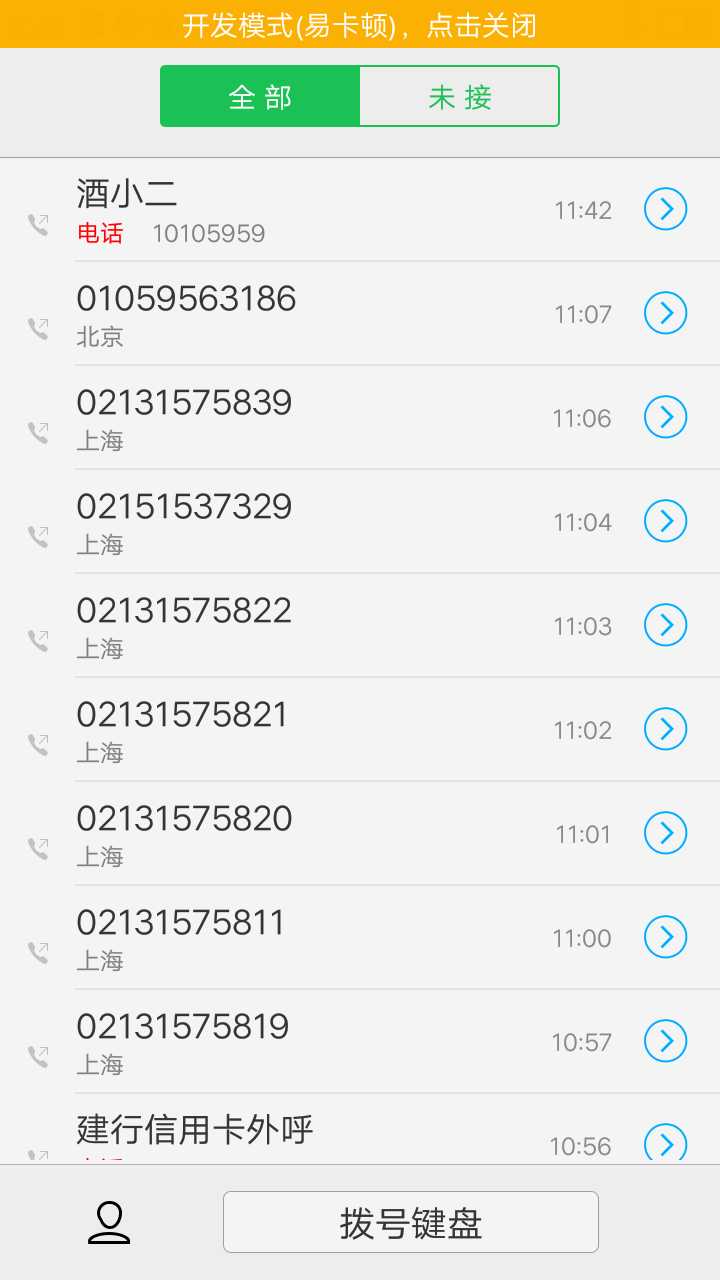Dismiss the 开发模式 banner at top

tap(360, 25)
